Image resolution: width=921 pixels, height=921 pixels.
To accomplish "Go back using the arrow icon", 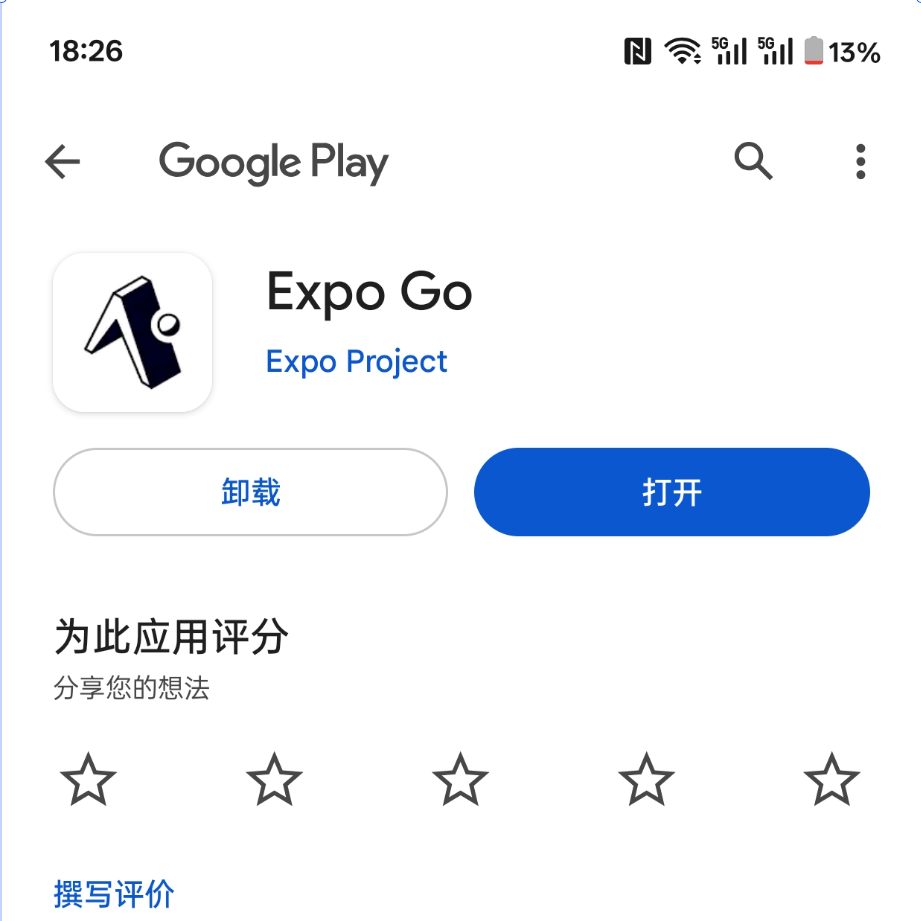I will (62, 162).
